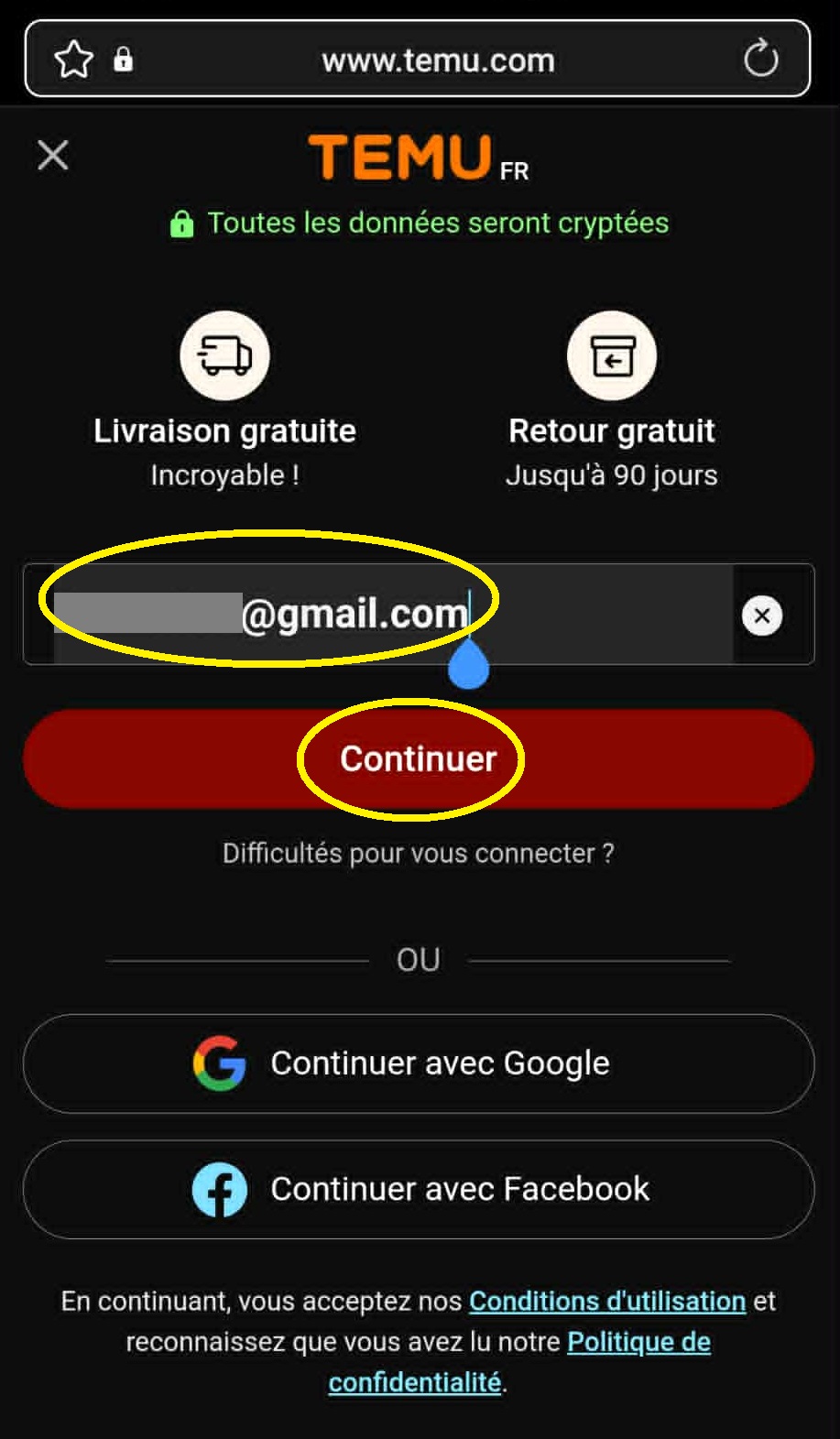Bookmark this page with the star icon
Viewport: 840px width, 1439px height.
coord(73,60)
